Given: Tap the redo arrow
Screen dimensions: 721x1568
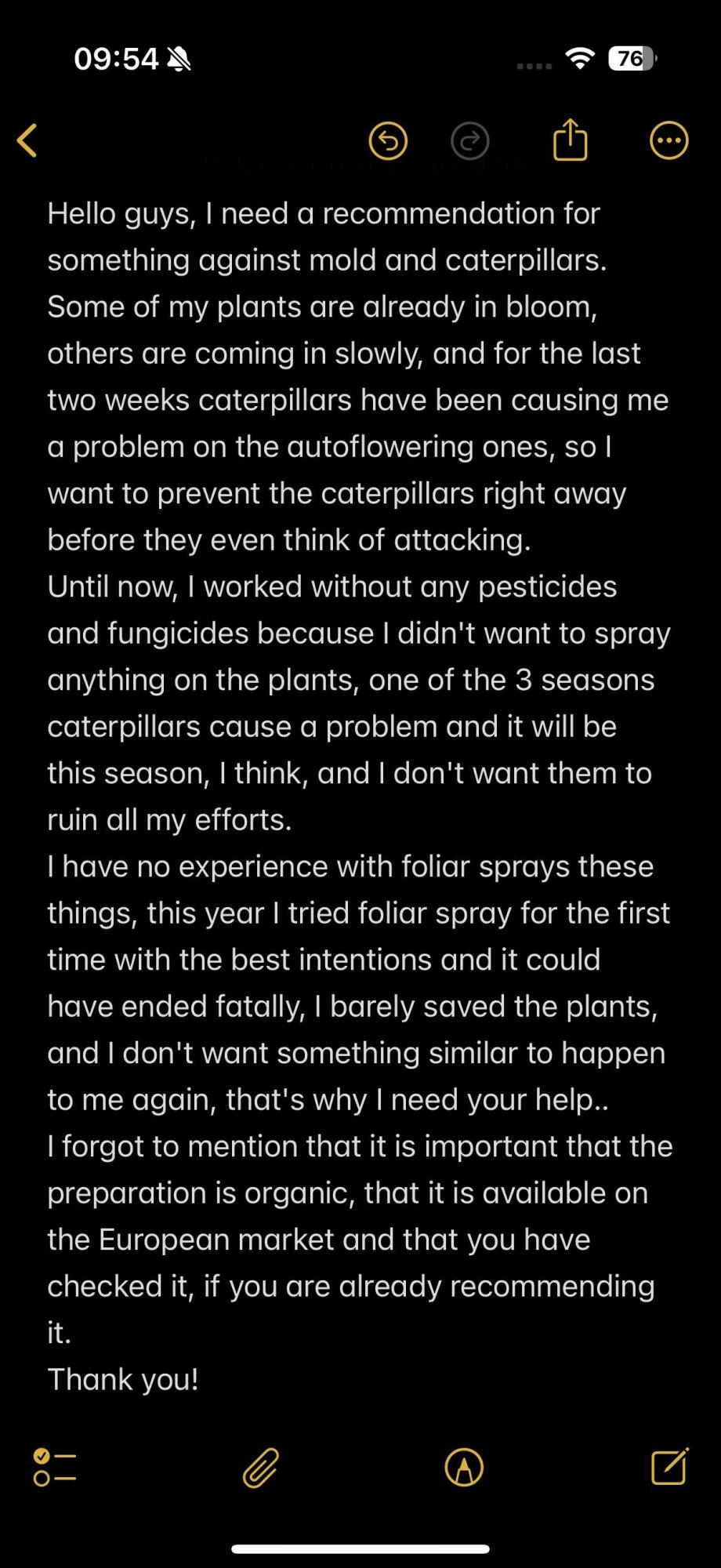Looking at the screenshot, I should (x=470, y=141).
